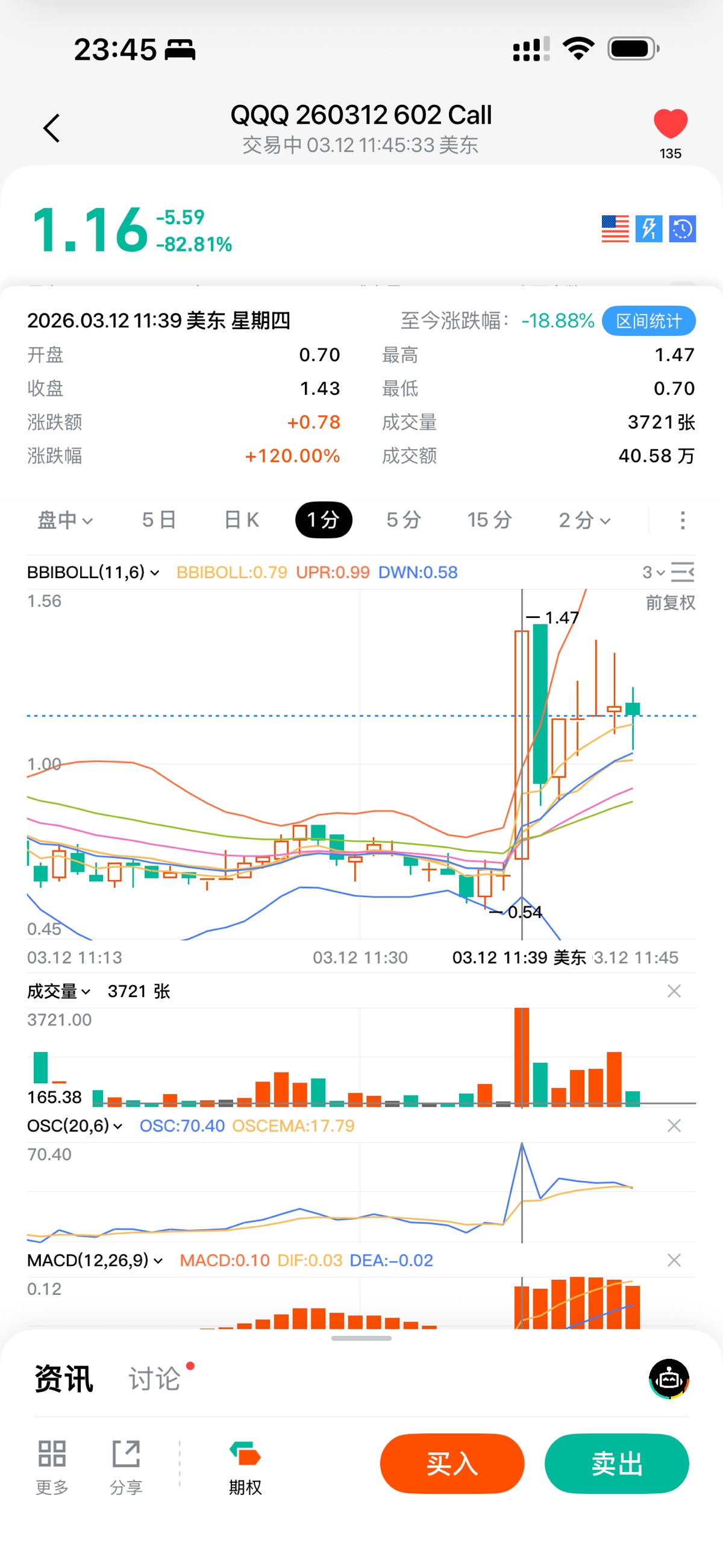Switch to the 讨论 discussion tab

[155, 1379]
